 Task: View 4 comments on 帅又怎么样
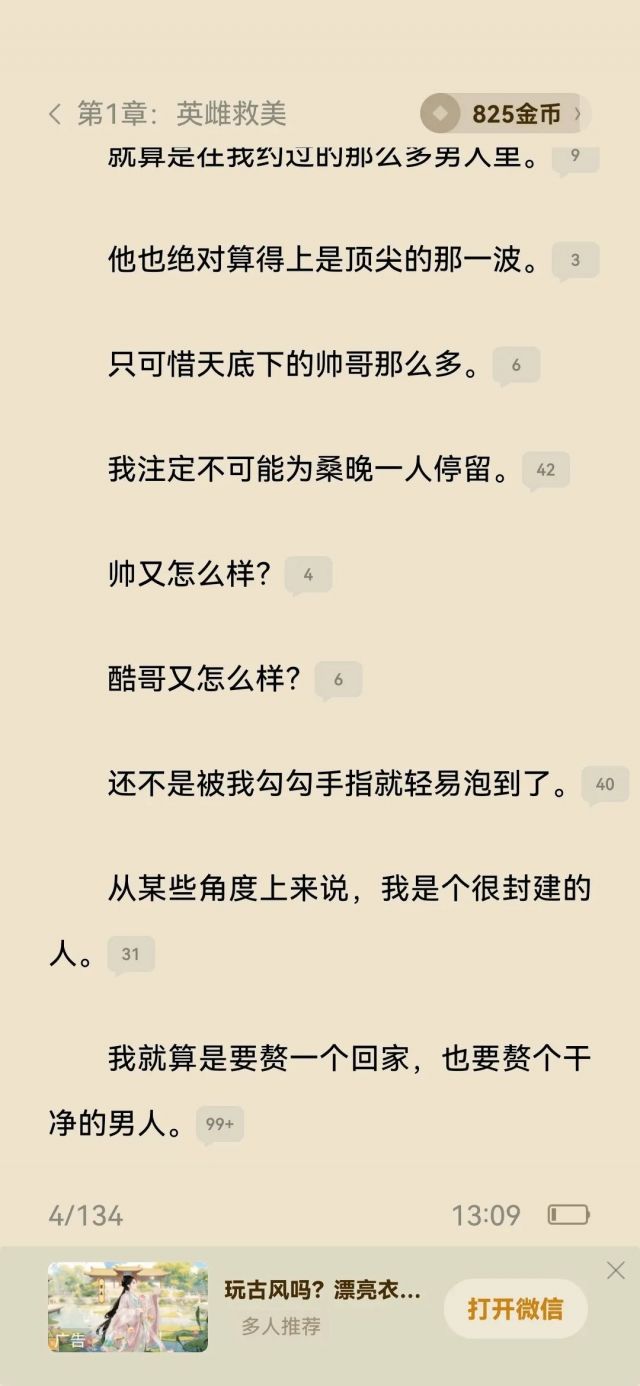click(308, 575)
